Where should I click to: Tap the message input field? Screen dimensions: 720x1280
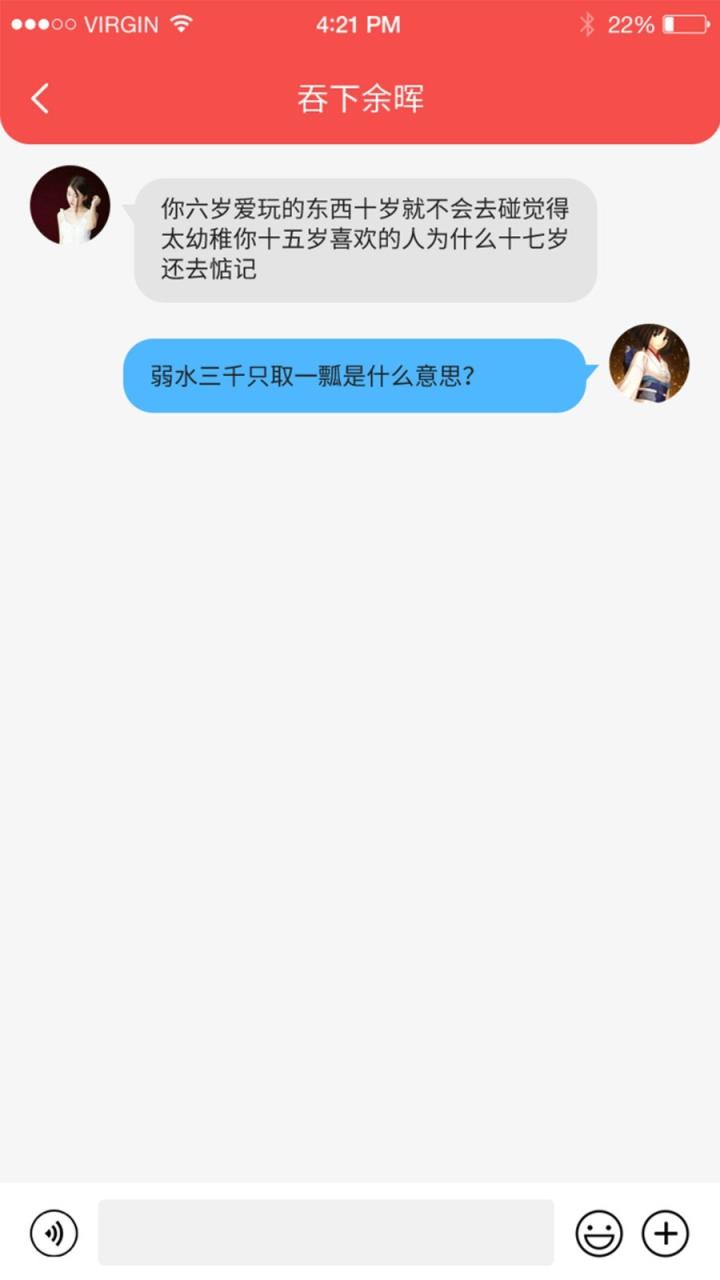click(325, 1233)
